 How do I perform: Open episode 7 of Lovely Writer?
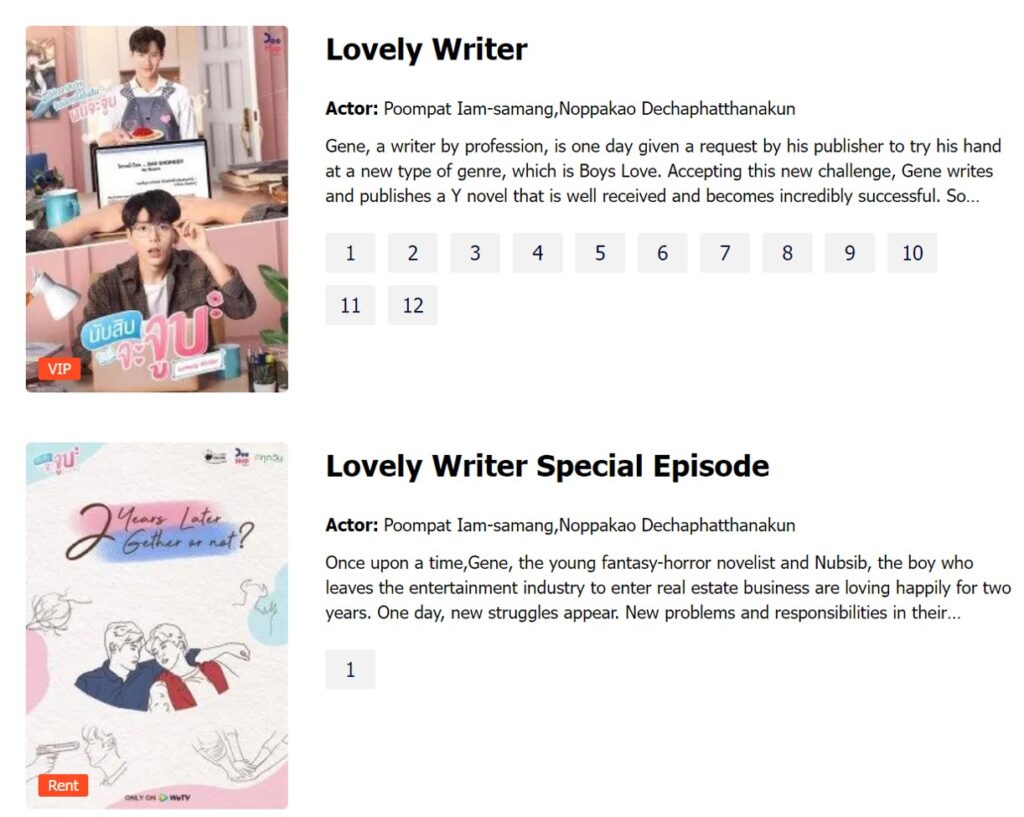point(725,253)
